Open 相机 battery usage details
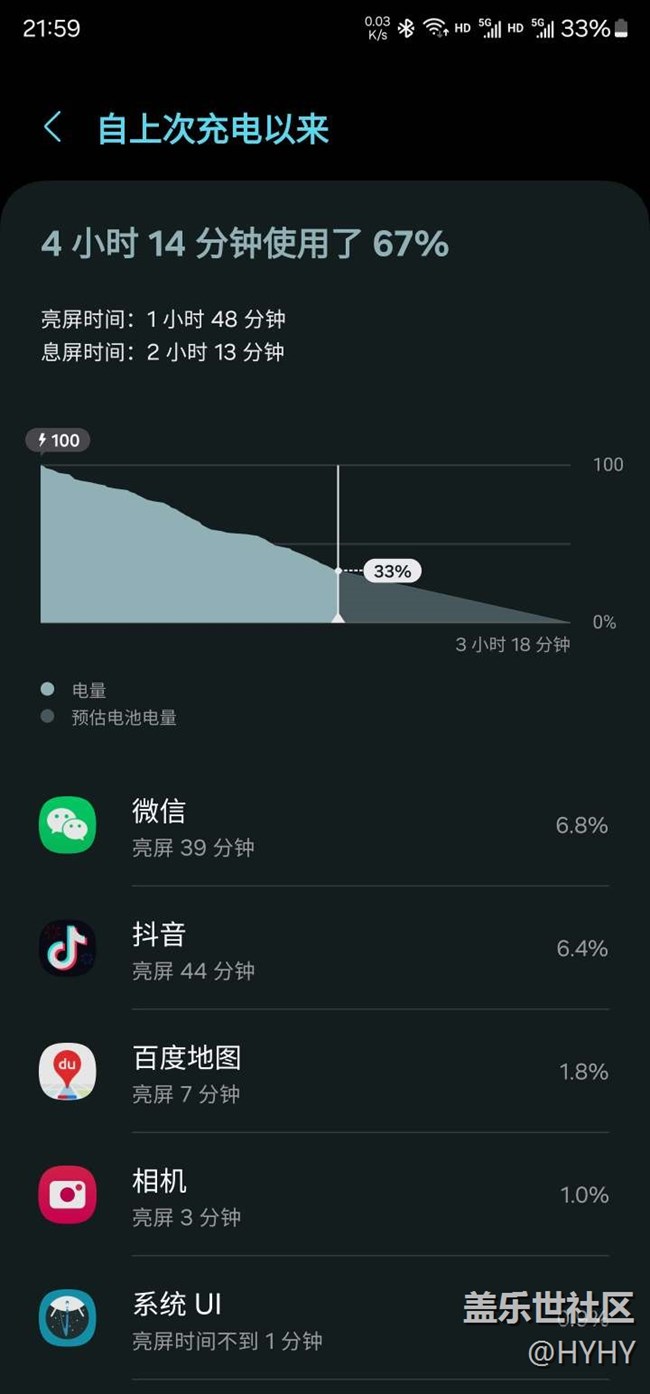 pos(325,1194)
